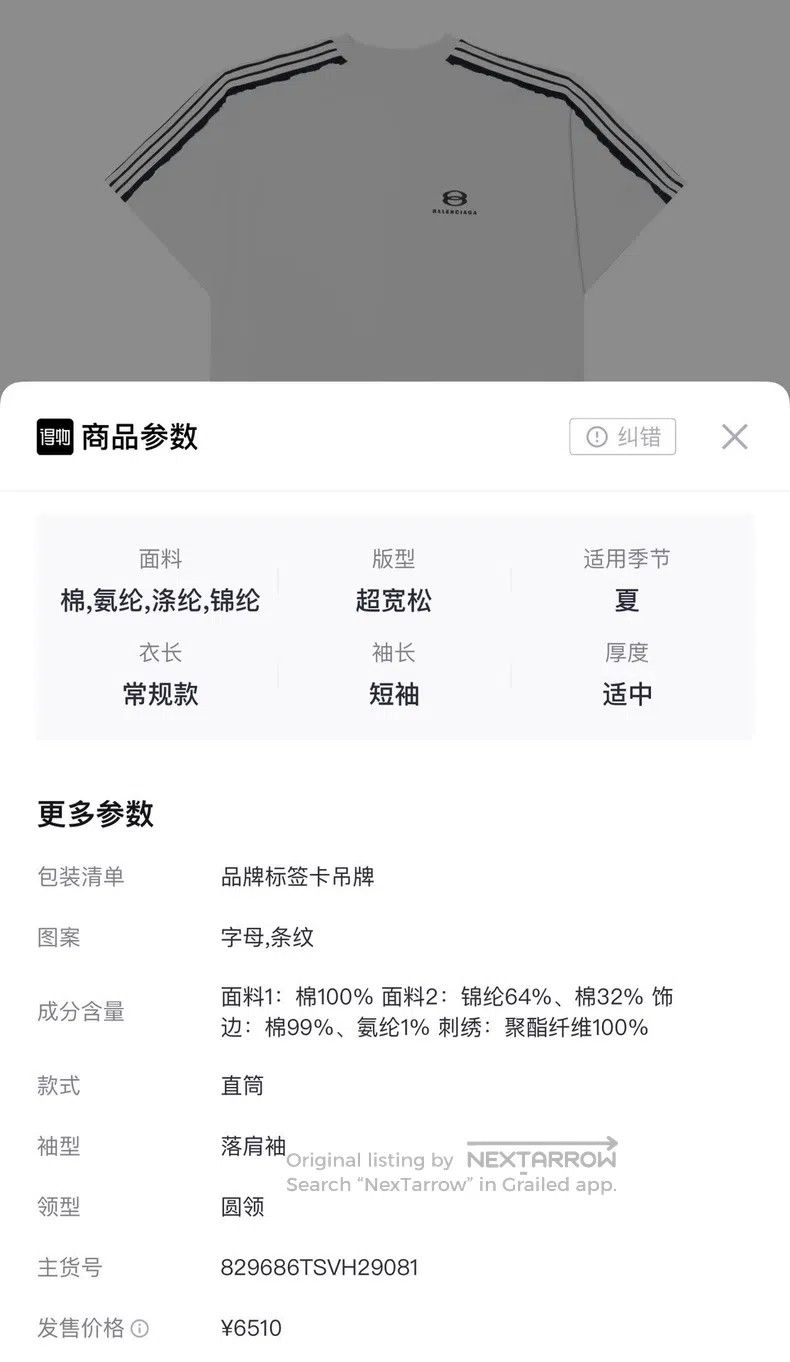Tap the 纠错 report error button

[x=622, y=437]
